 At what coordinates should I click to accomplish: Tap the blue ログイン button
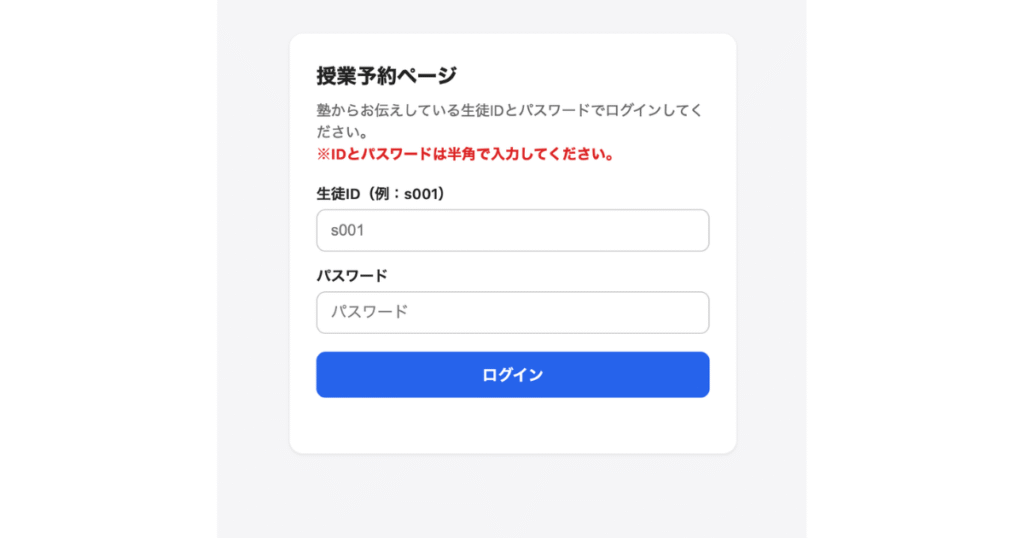coord(512,375)
